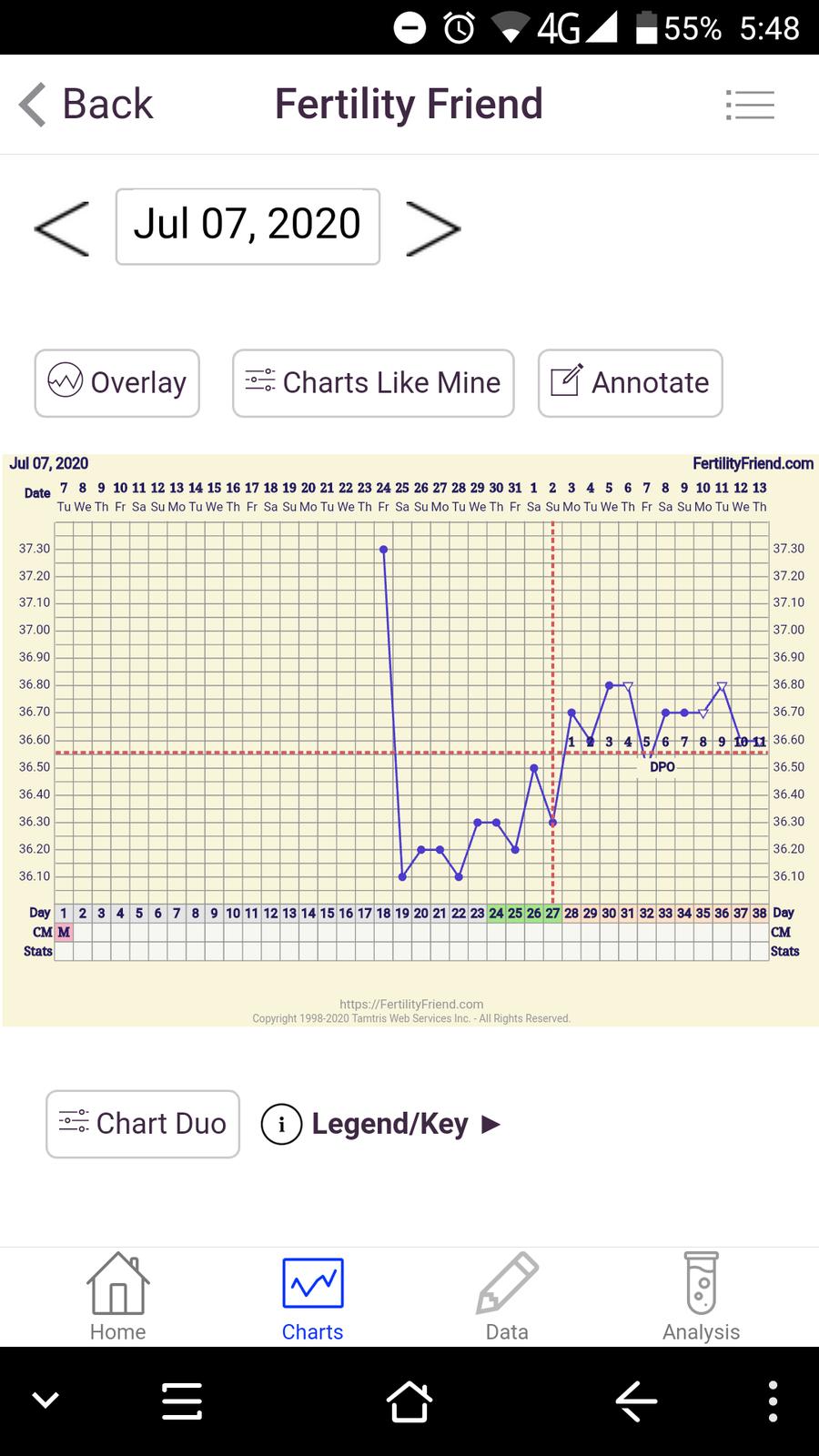Open the Jul 07, 2020 date picker
The height and width of the screenshot is (1456, 819).
coord(248,227)
